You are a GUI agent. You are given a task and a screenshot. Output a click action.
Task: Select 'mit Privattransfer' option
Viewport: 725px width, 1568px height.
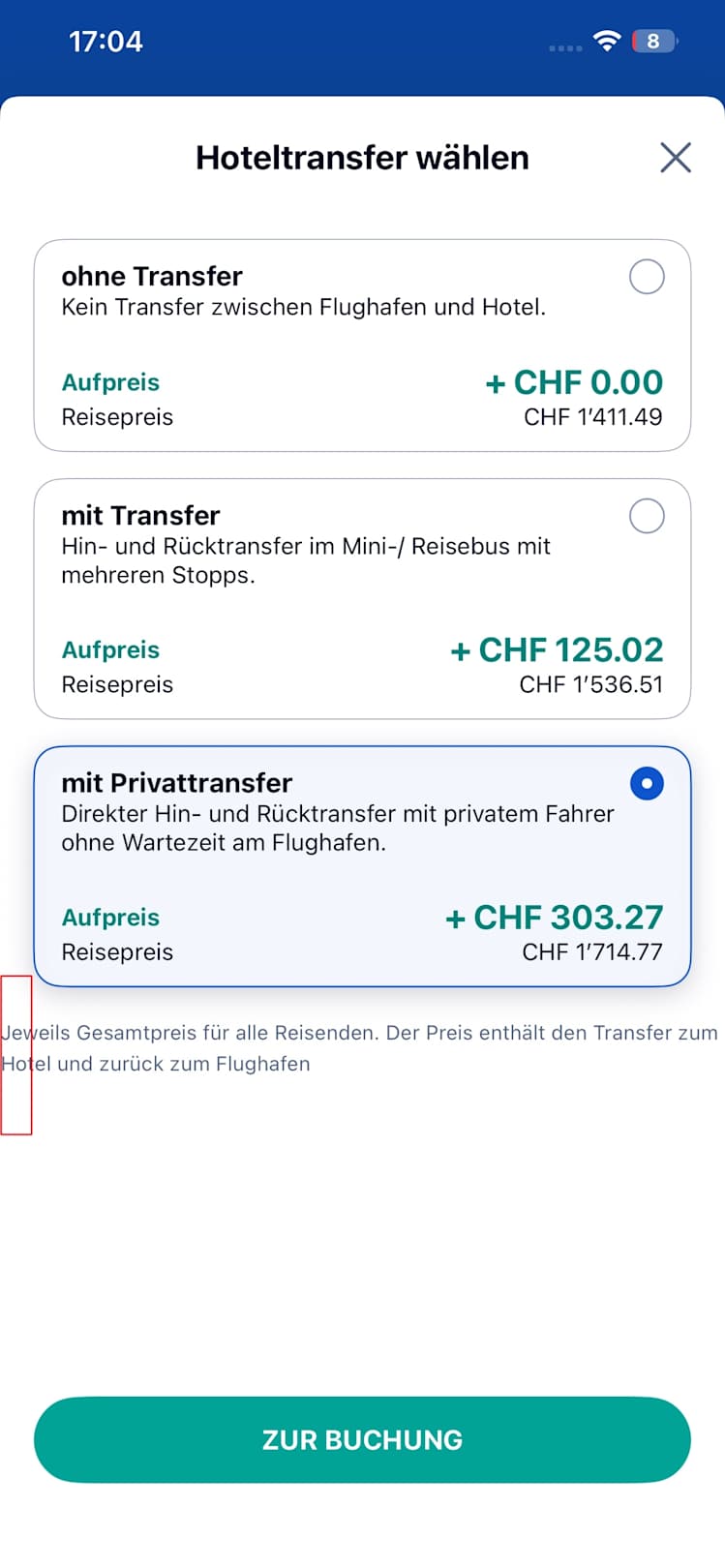pos(646,783)
